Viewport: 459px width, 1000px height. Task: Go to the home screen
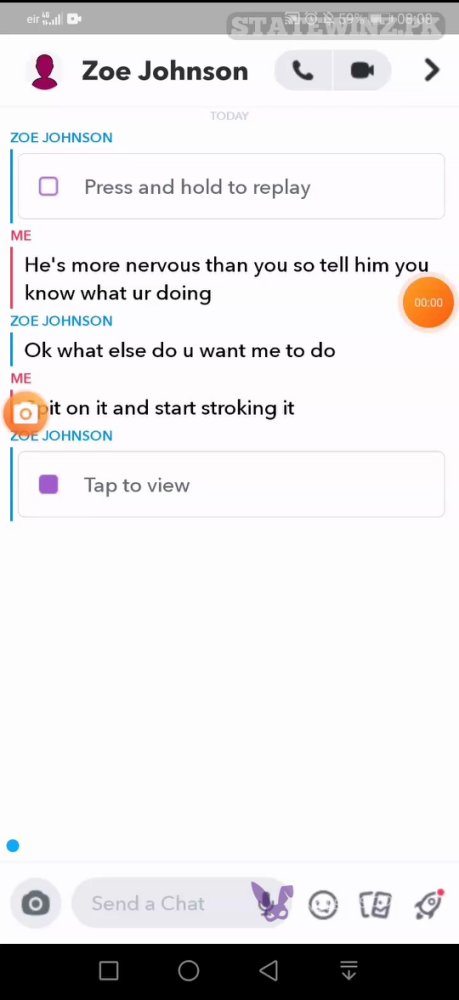click(x=189, y=971)
